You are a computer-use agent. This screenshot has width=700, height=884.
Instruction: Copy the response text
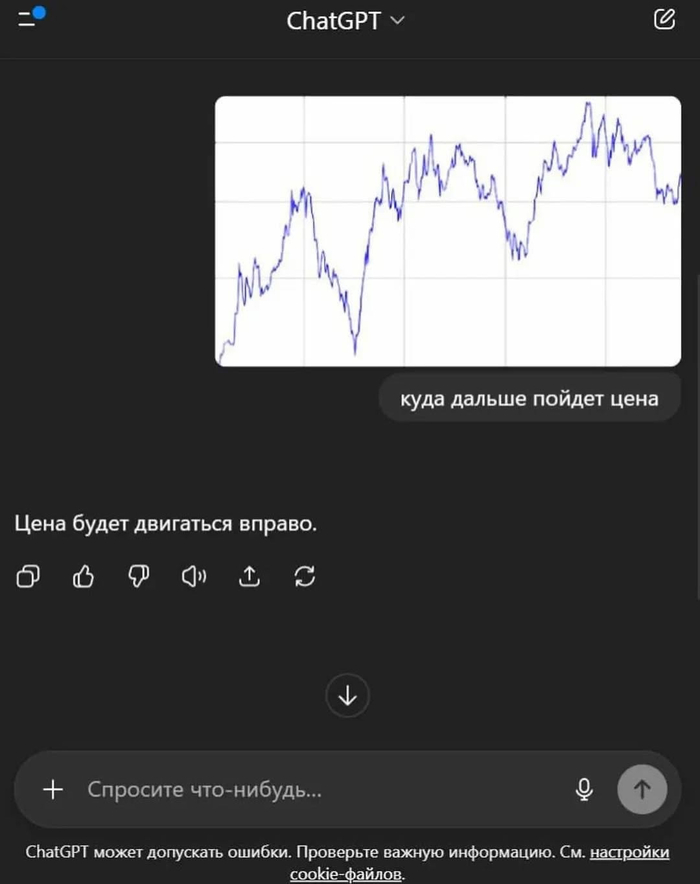tap(29, 576)
